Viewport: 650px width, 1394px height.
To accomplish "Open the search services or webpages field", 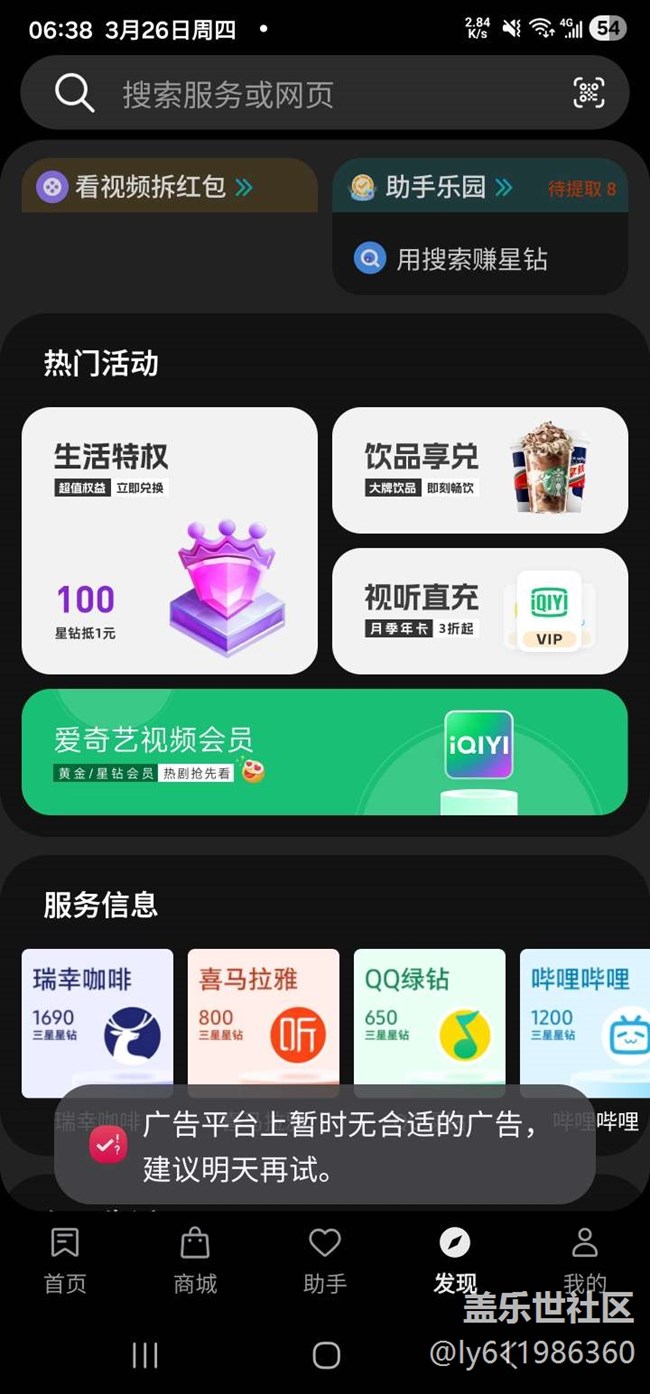I will pos(300,94).
